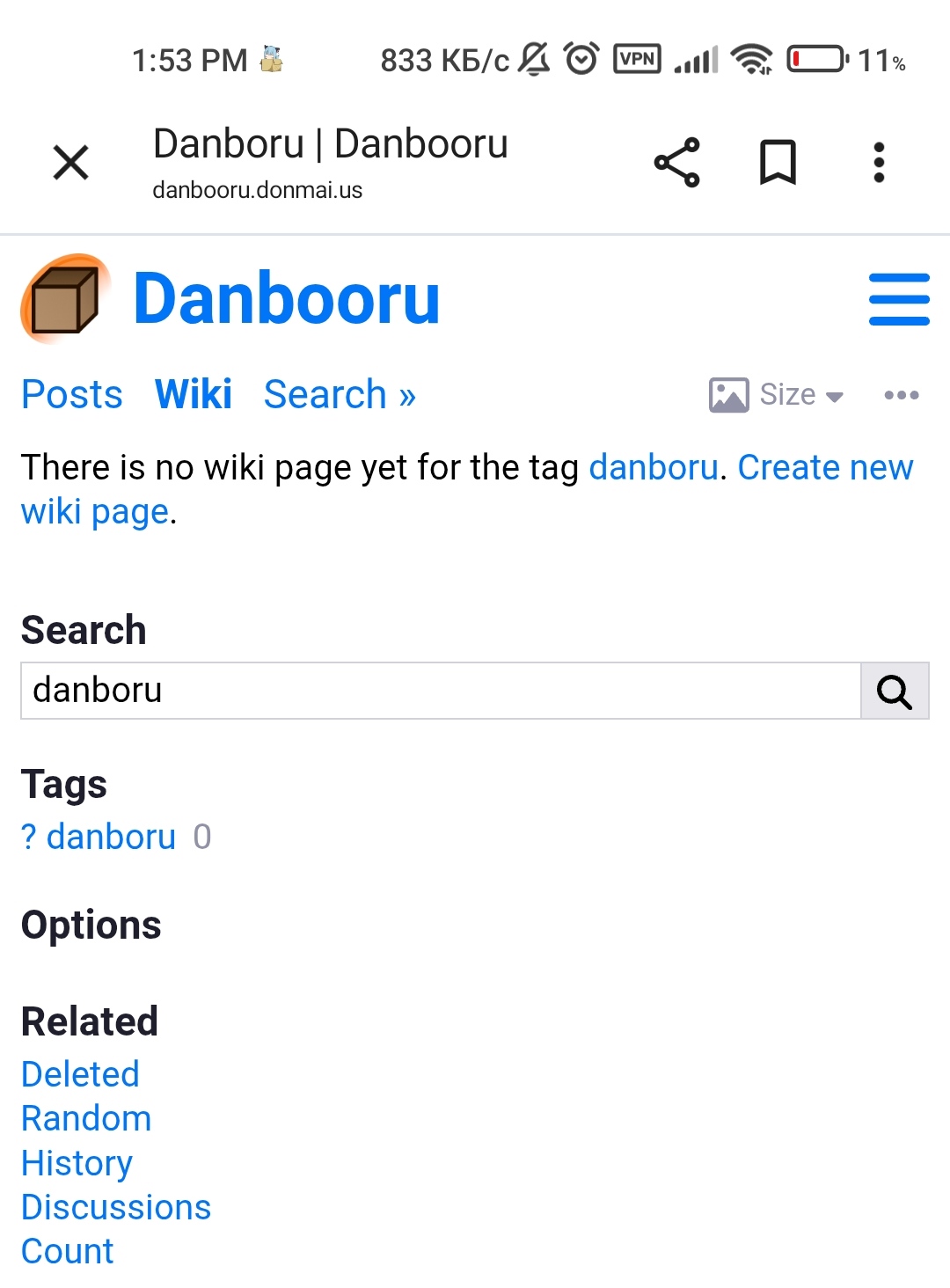This screenshot has width=950, height=1288.
Task: Expand the image Size dropdown
Action: click(x=778, y=395)
